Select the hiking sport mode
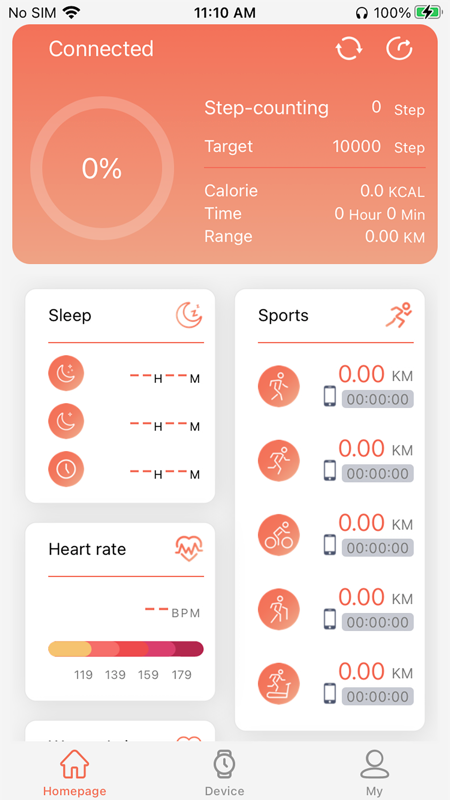 279,610
